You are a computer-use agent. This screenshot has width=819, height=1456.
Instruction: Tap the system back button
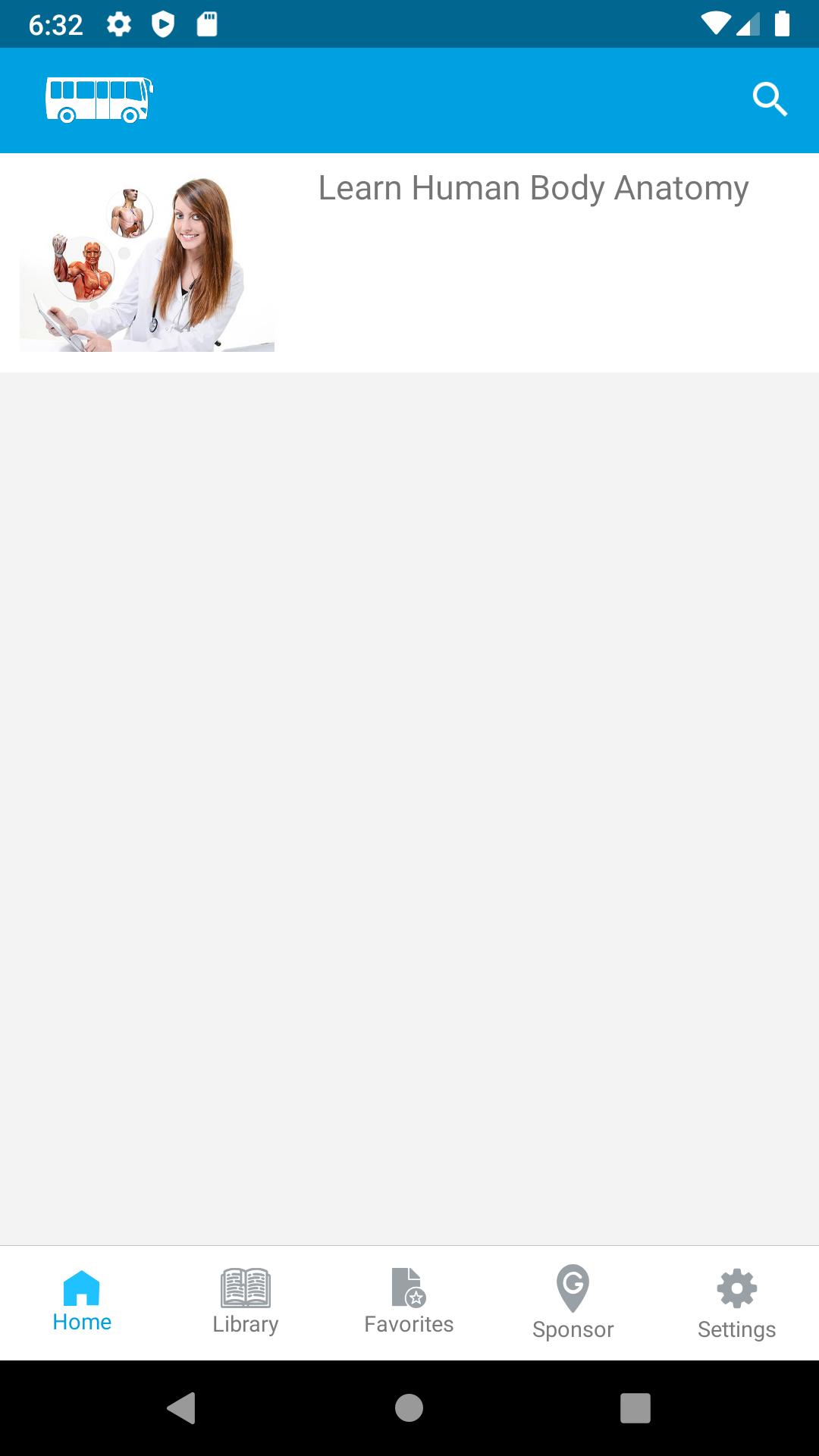182,1408
